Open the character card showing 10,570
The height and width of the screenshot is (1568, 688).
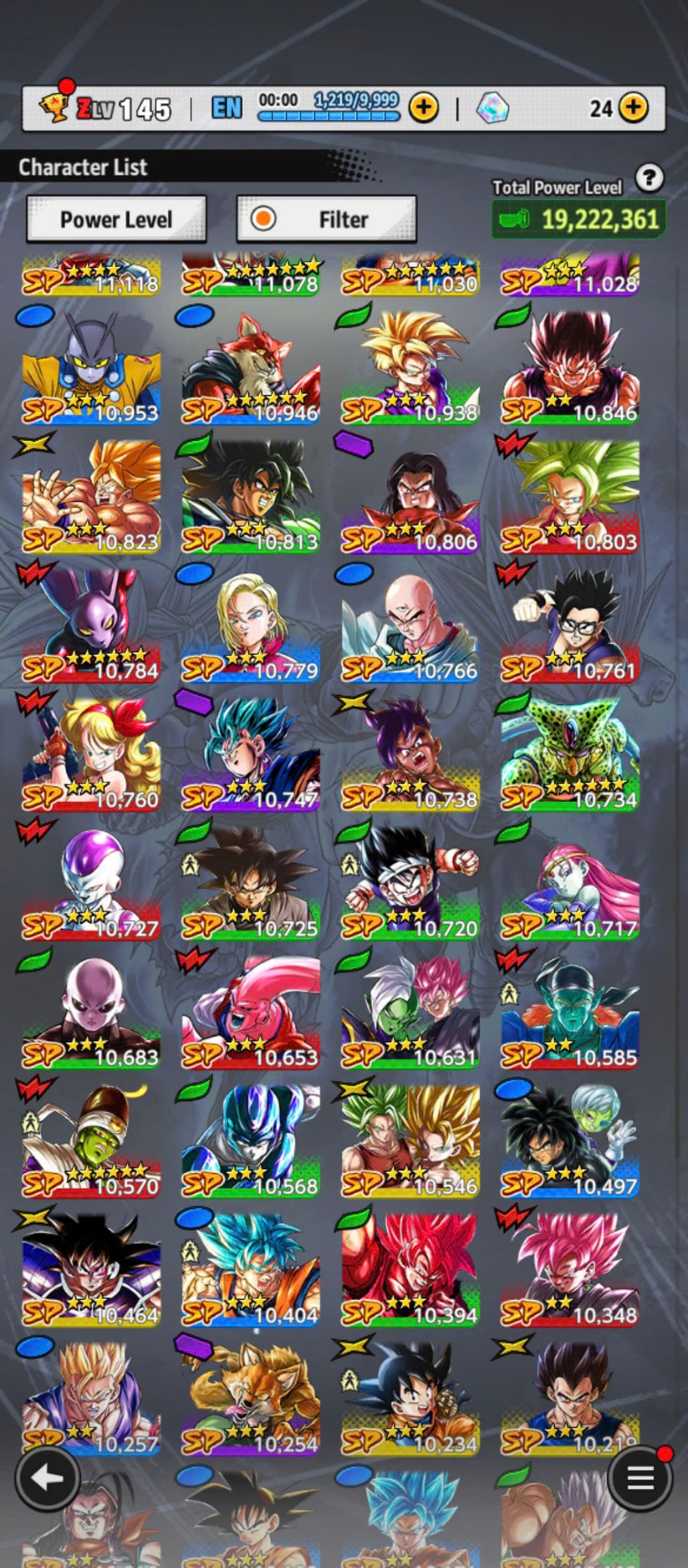click(92, 1142)
